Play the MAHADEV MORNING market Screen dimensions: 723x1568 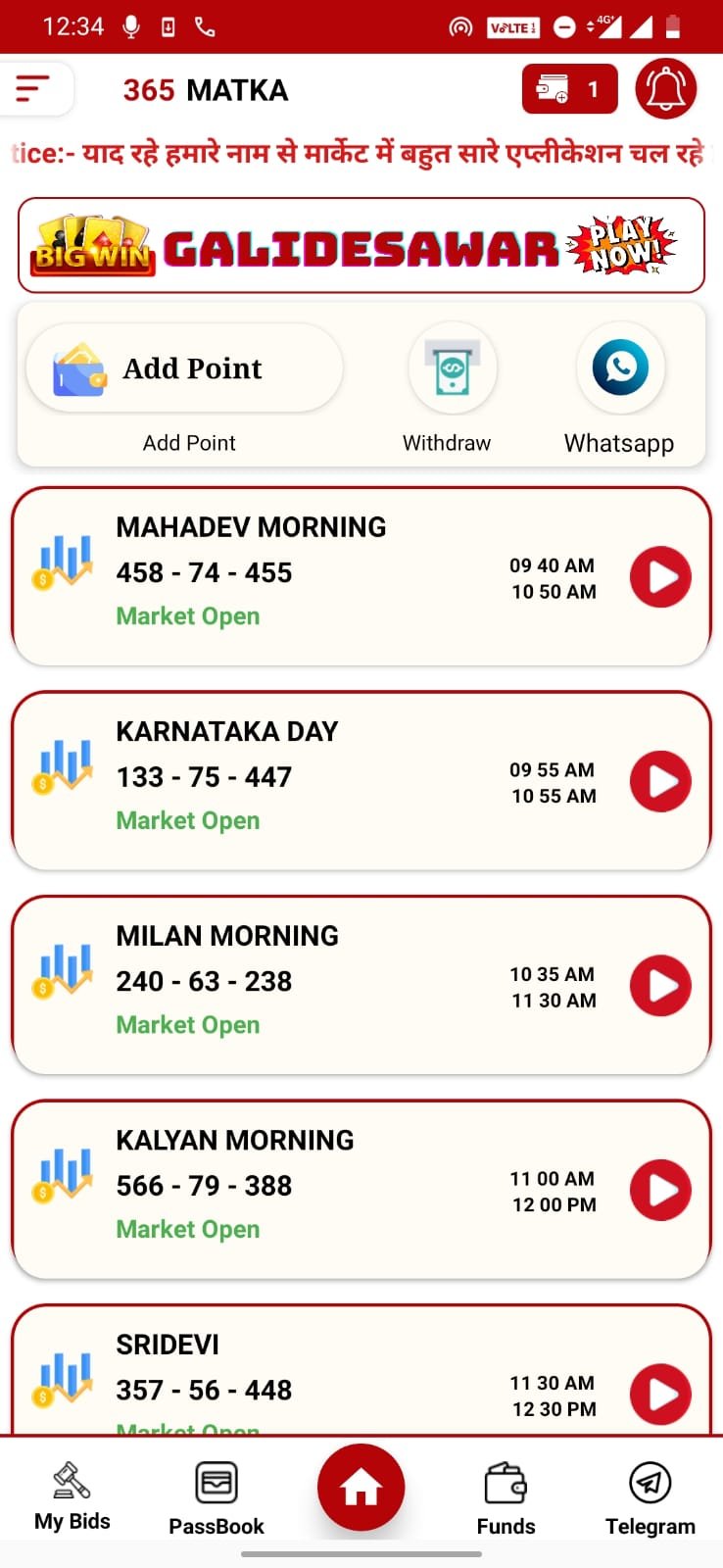coord(660,577)
